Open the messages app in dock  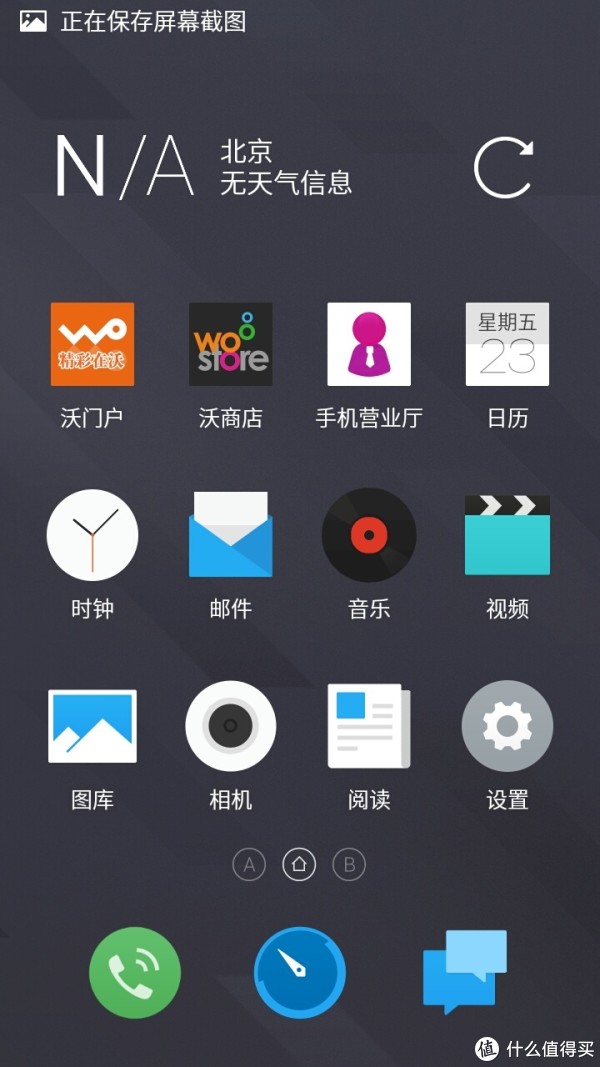464,968
